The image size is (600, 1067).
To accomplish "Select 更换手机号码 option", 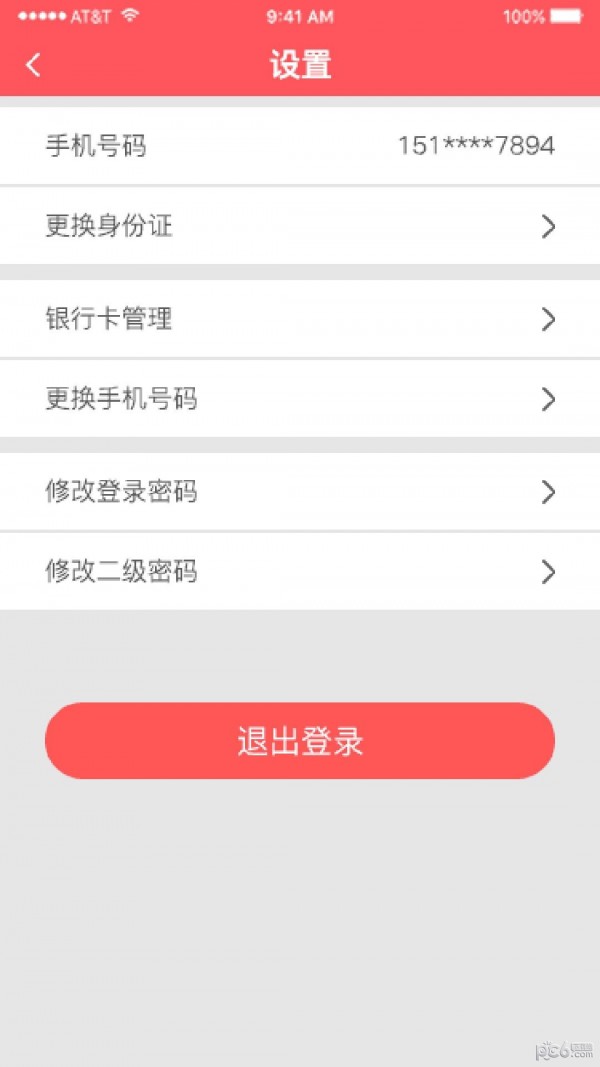I will [300, 399].
